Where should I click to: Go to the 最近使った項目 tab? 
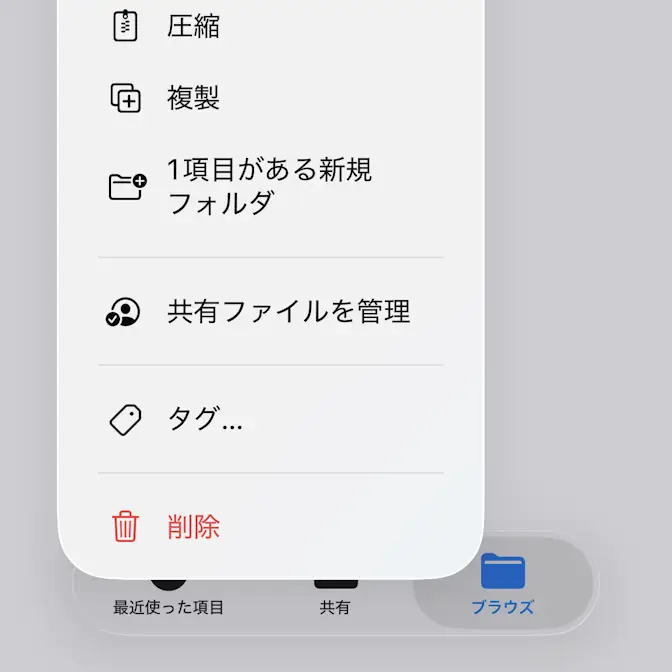(x=168, y=598)
